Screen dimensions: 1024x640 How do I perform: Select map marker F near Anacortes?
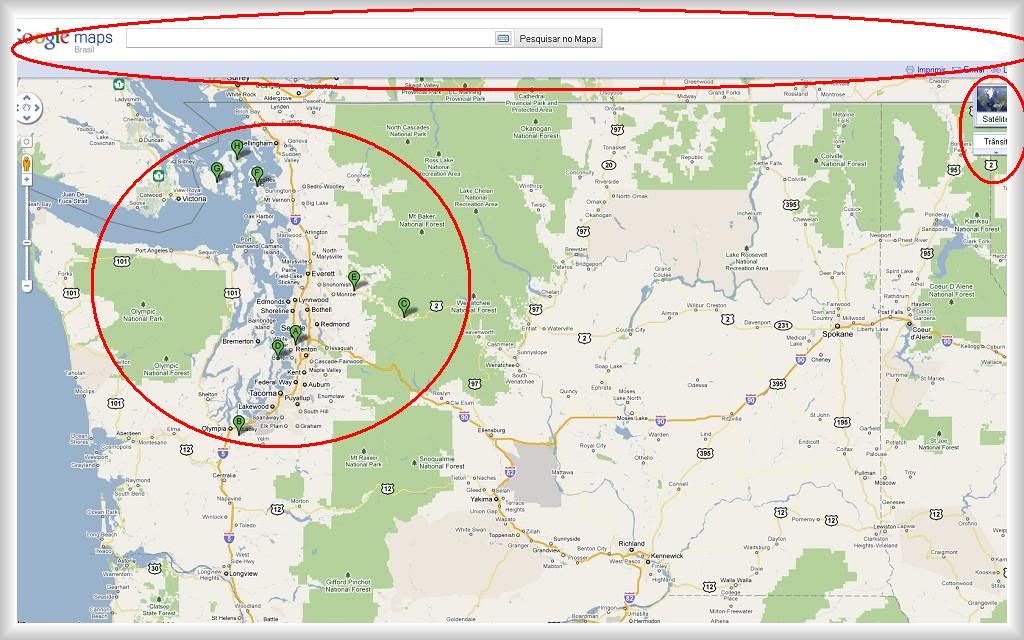[x=257, y=175]
